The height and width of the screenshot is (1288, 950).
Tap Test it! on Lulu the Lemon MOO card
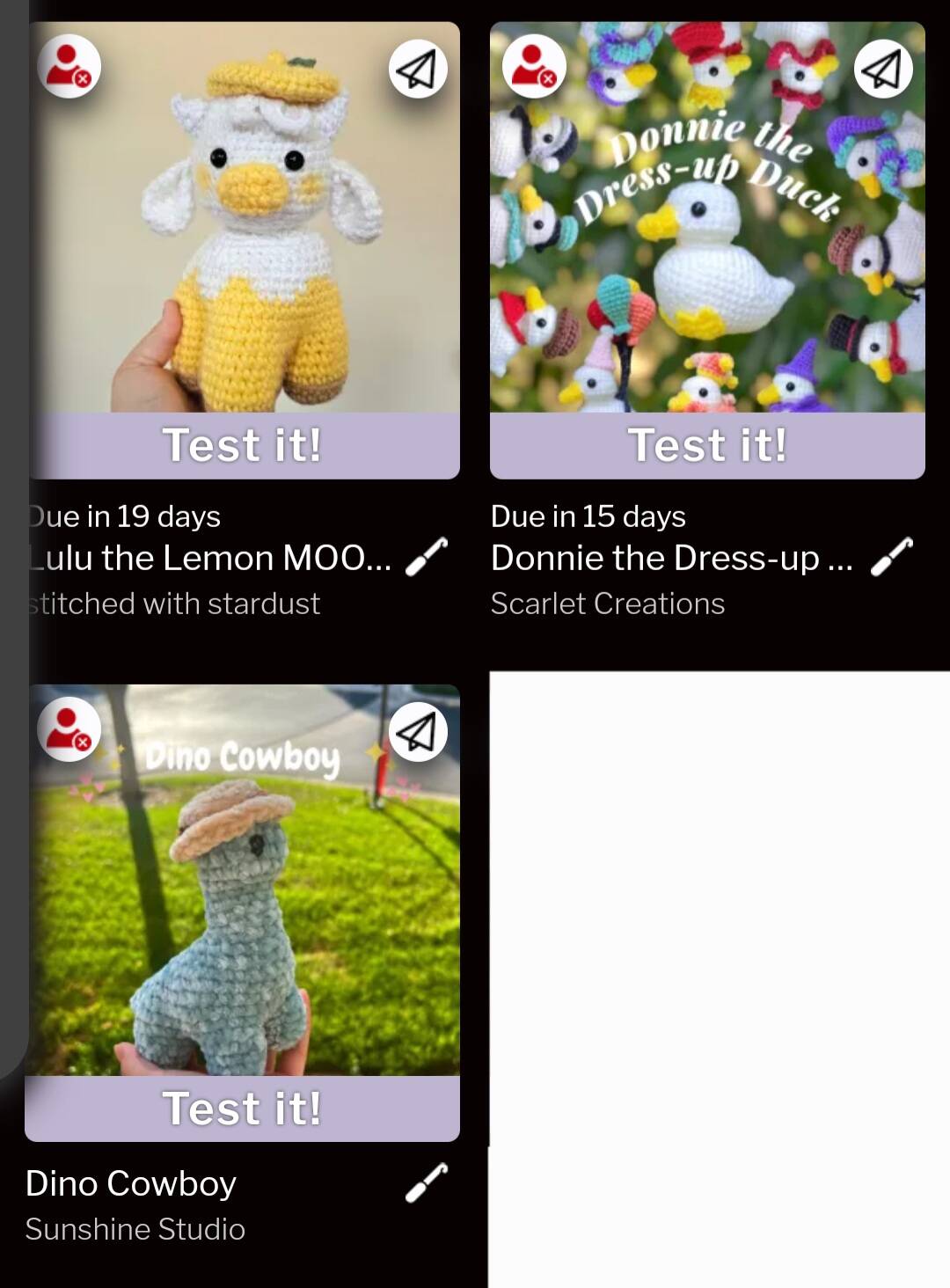coord(242,445)
